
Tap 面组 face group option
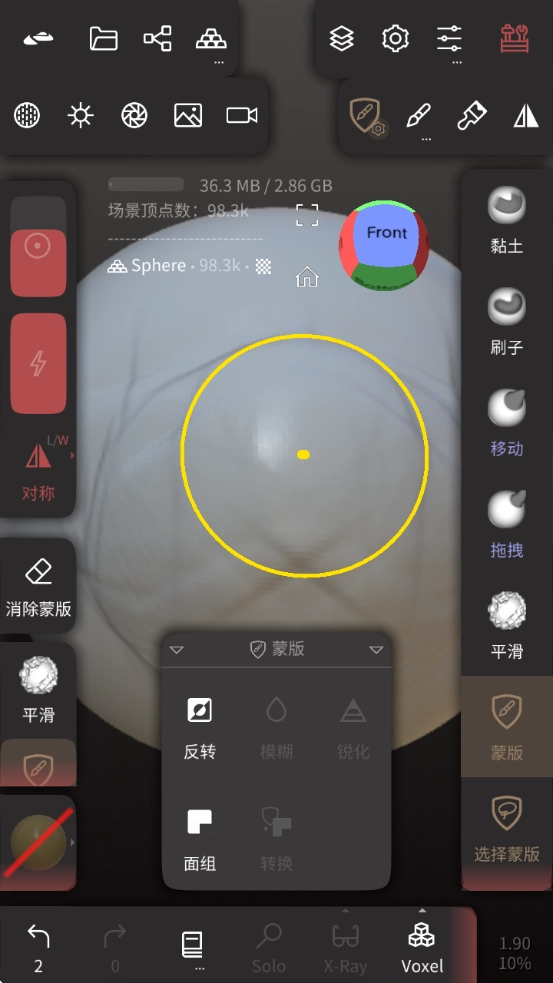tap(200, 840)
